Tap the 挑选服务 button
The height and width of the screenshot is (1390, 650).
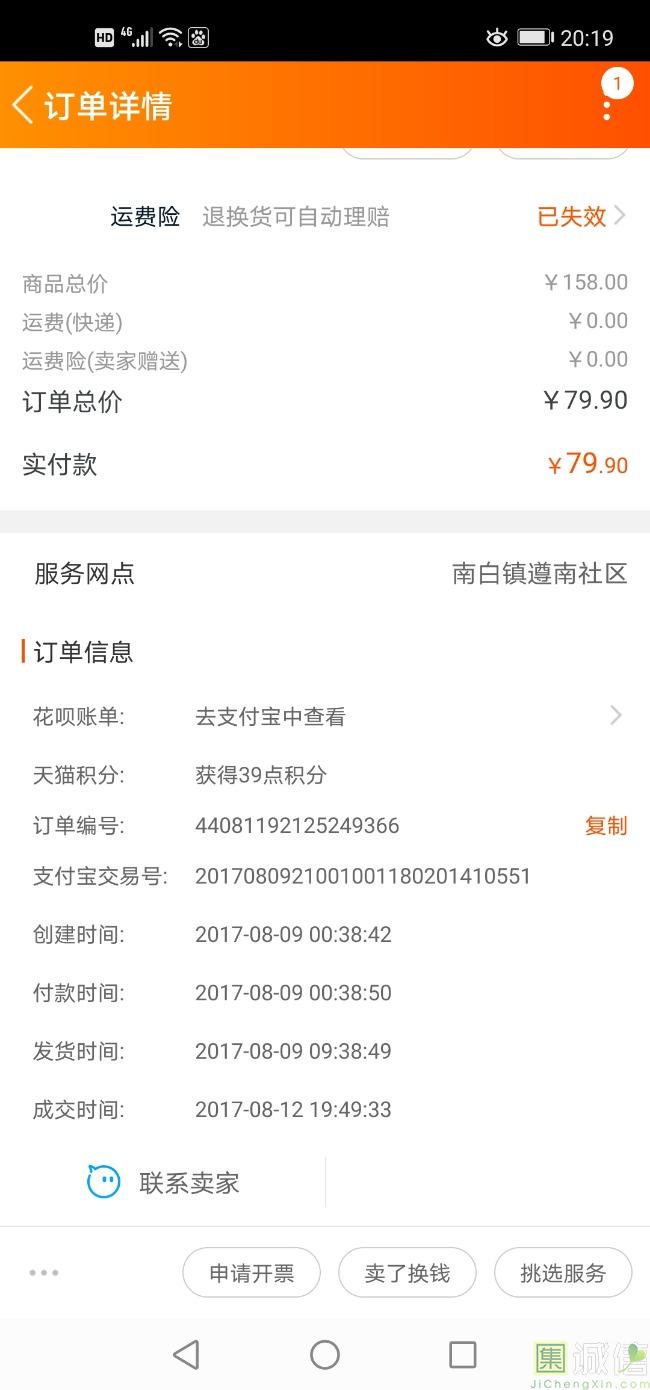[563, 1273]
